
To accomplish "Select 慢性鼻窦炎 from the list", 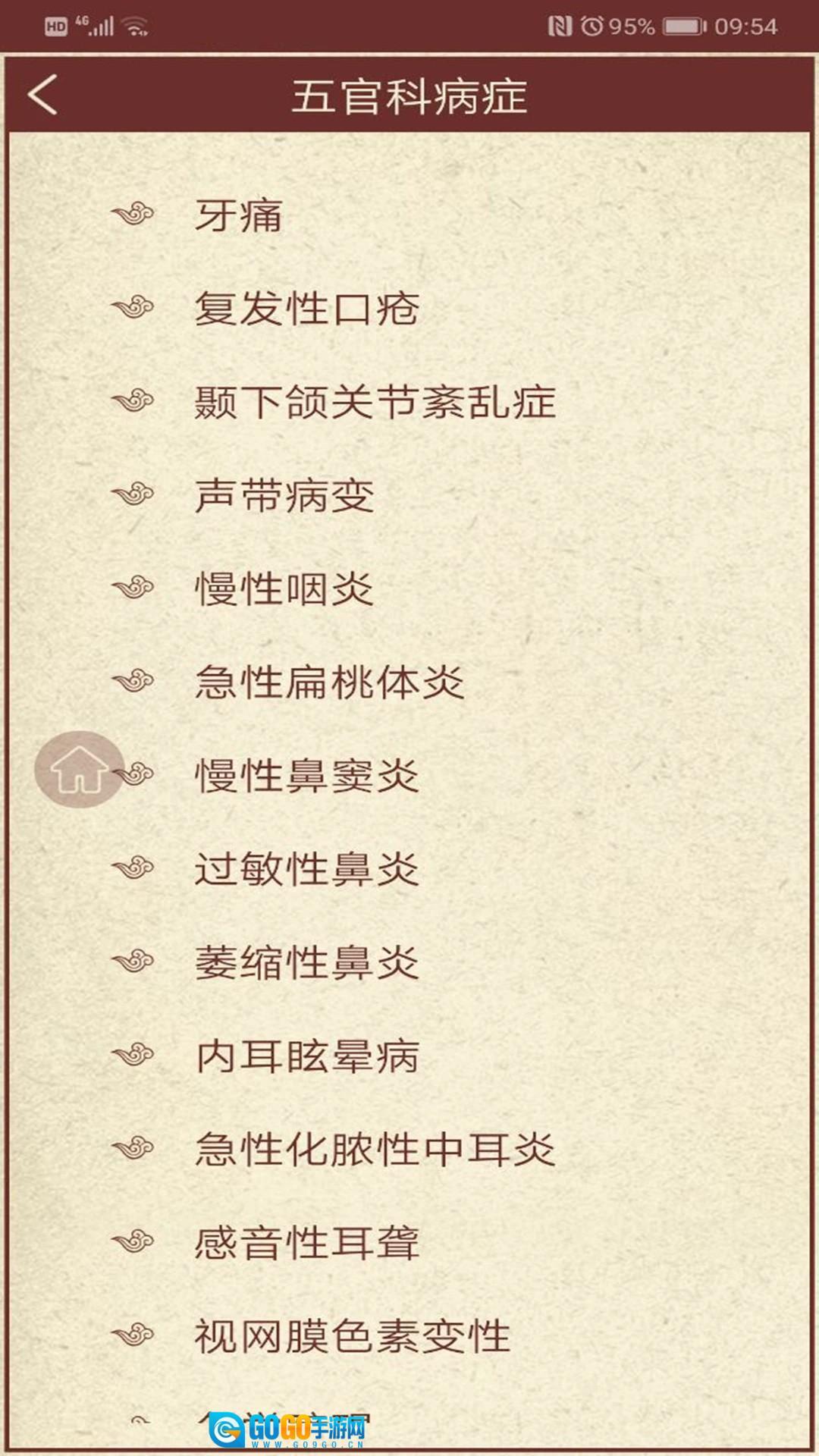I will tap(306, 776).
